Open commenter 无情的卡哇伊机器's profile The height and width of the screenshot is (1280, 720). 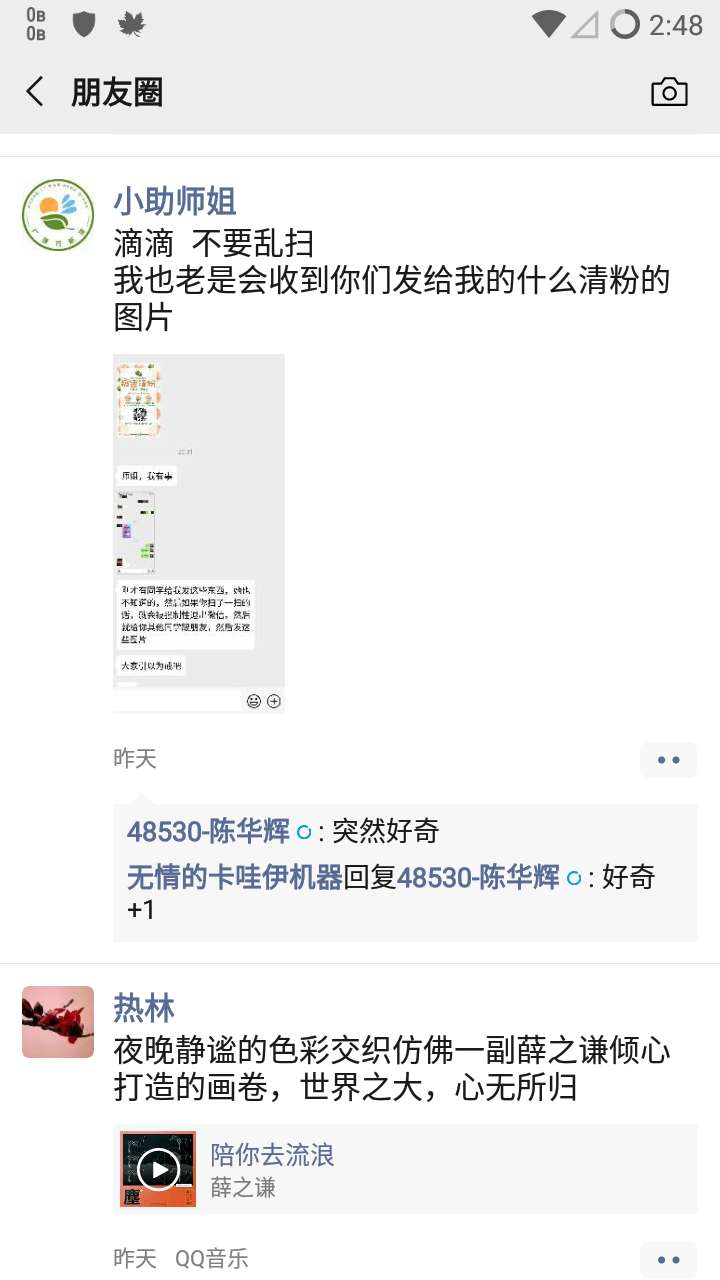pyautogui.click(x=234, y=878)
